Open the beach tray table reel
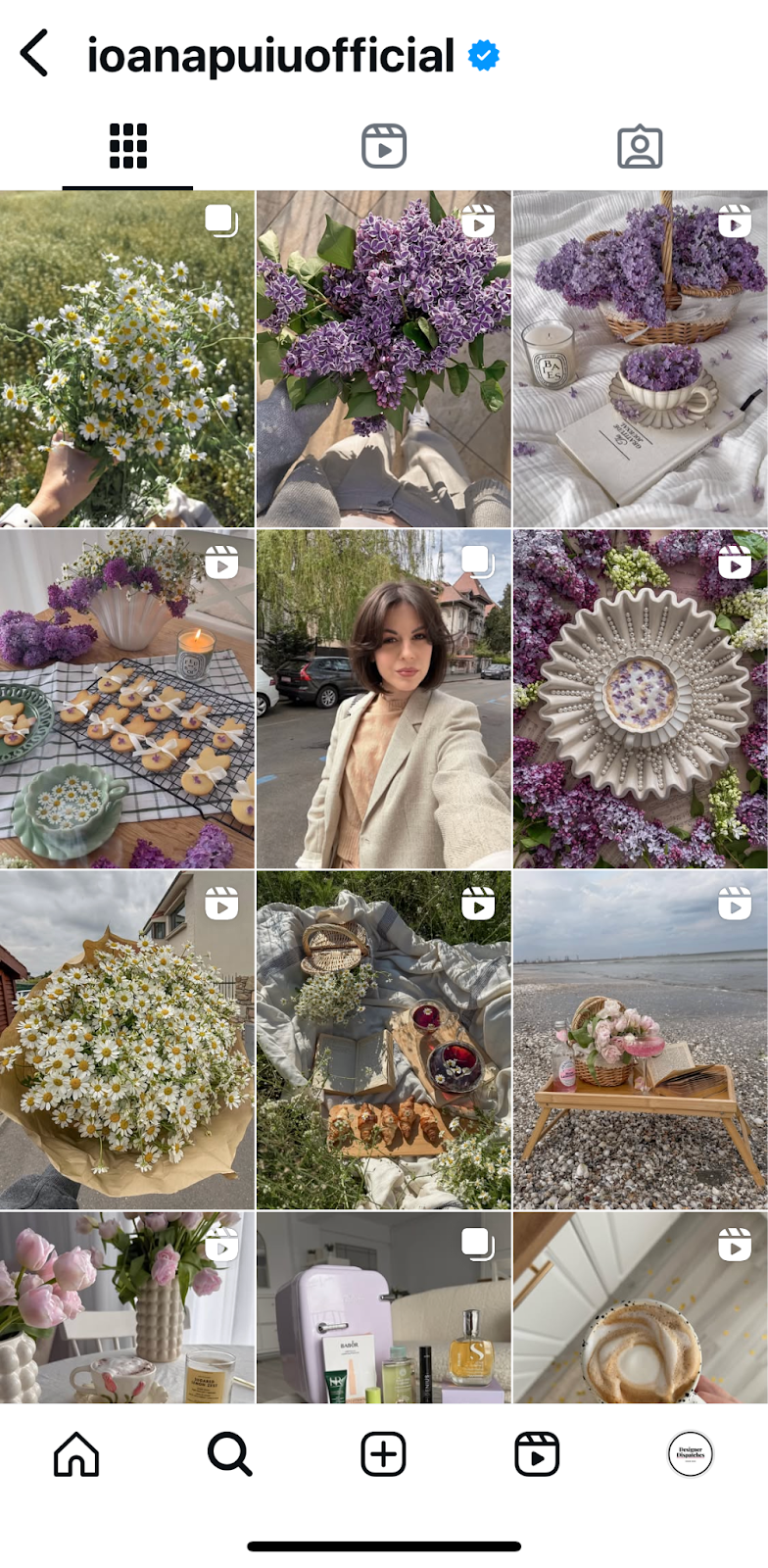 click(x=640, y=1039)
